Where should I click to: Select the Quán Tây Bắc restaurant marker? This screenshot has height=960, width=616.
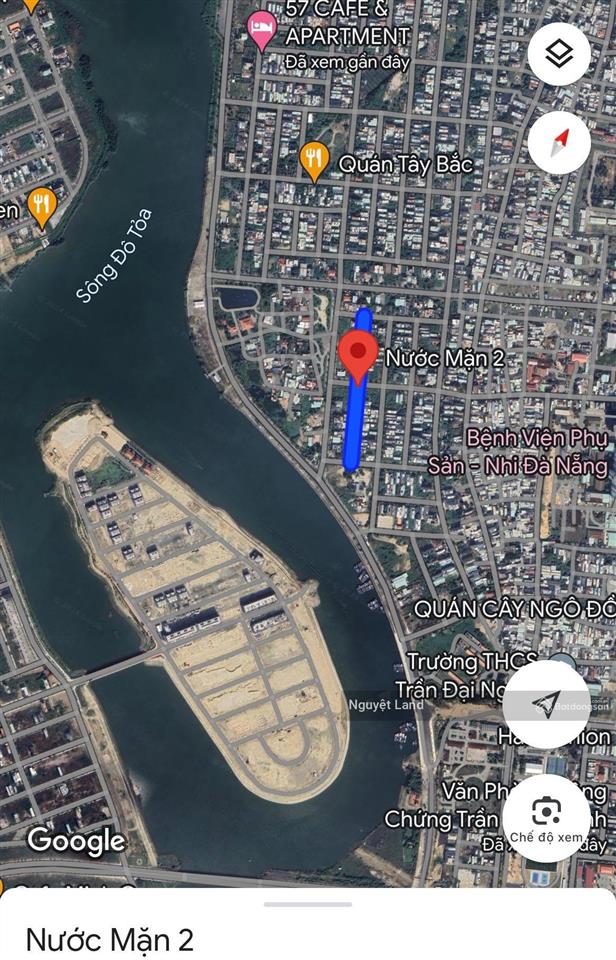click(315, 160)
